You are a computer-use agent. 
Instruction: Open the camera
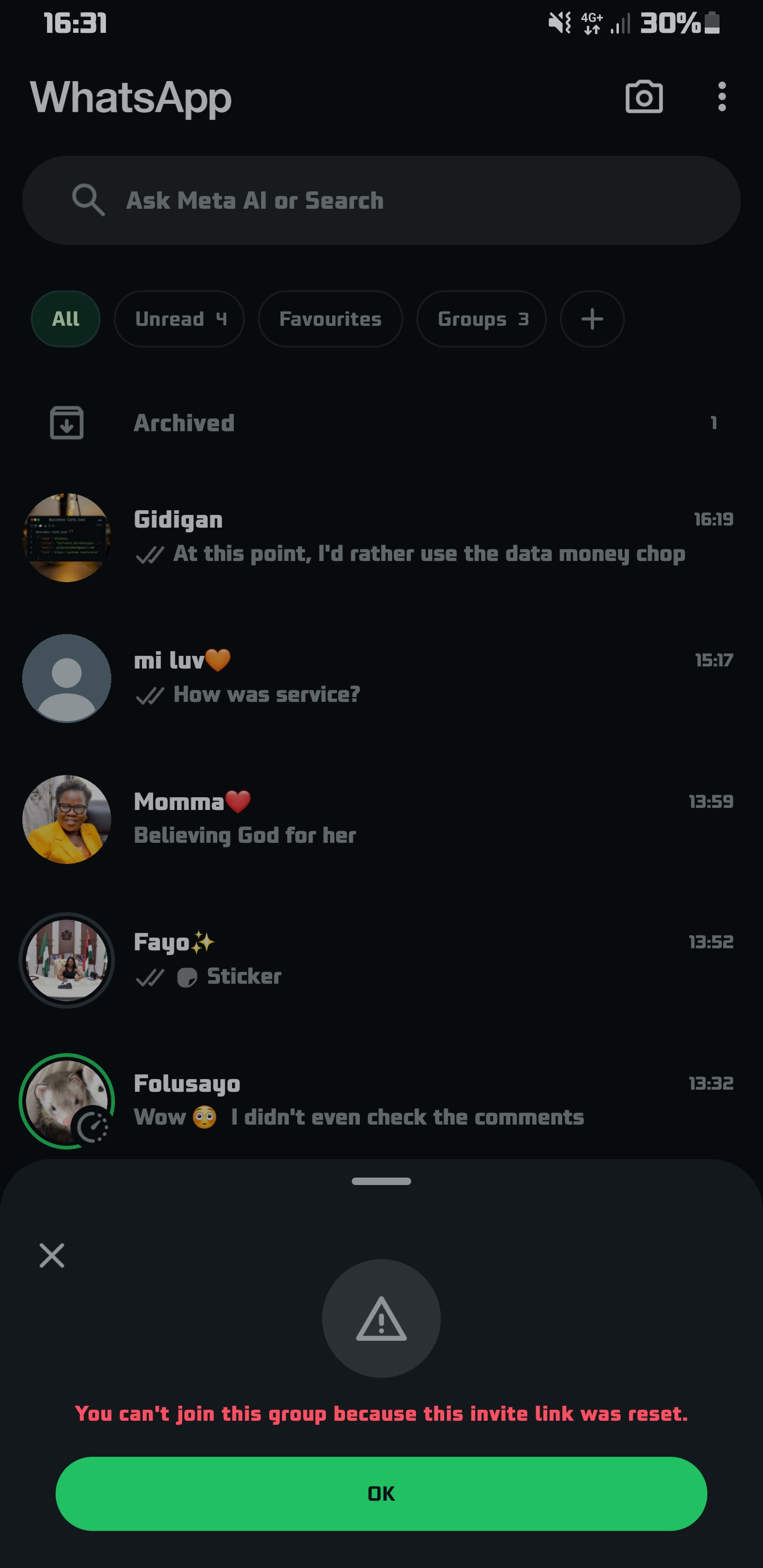click(644, 97)
